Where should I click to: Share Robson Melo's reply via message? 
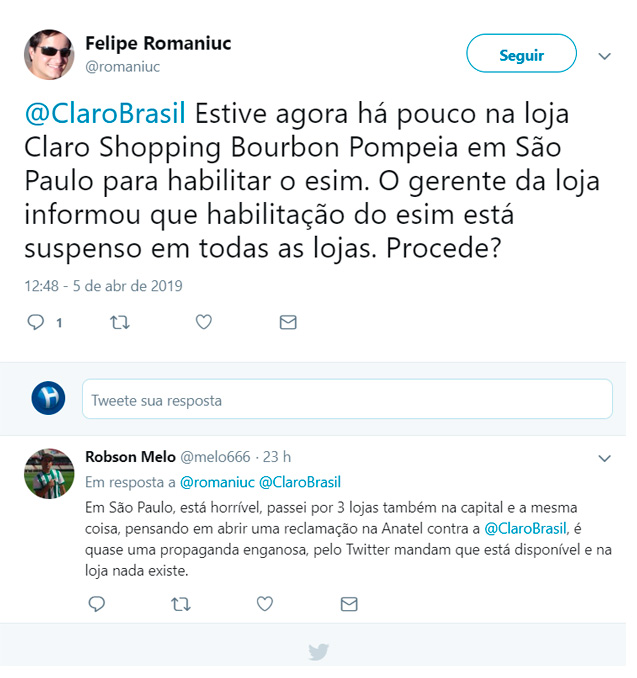tap(349, 604)
